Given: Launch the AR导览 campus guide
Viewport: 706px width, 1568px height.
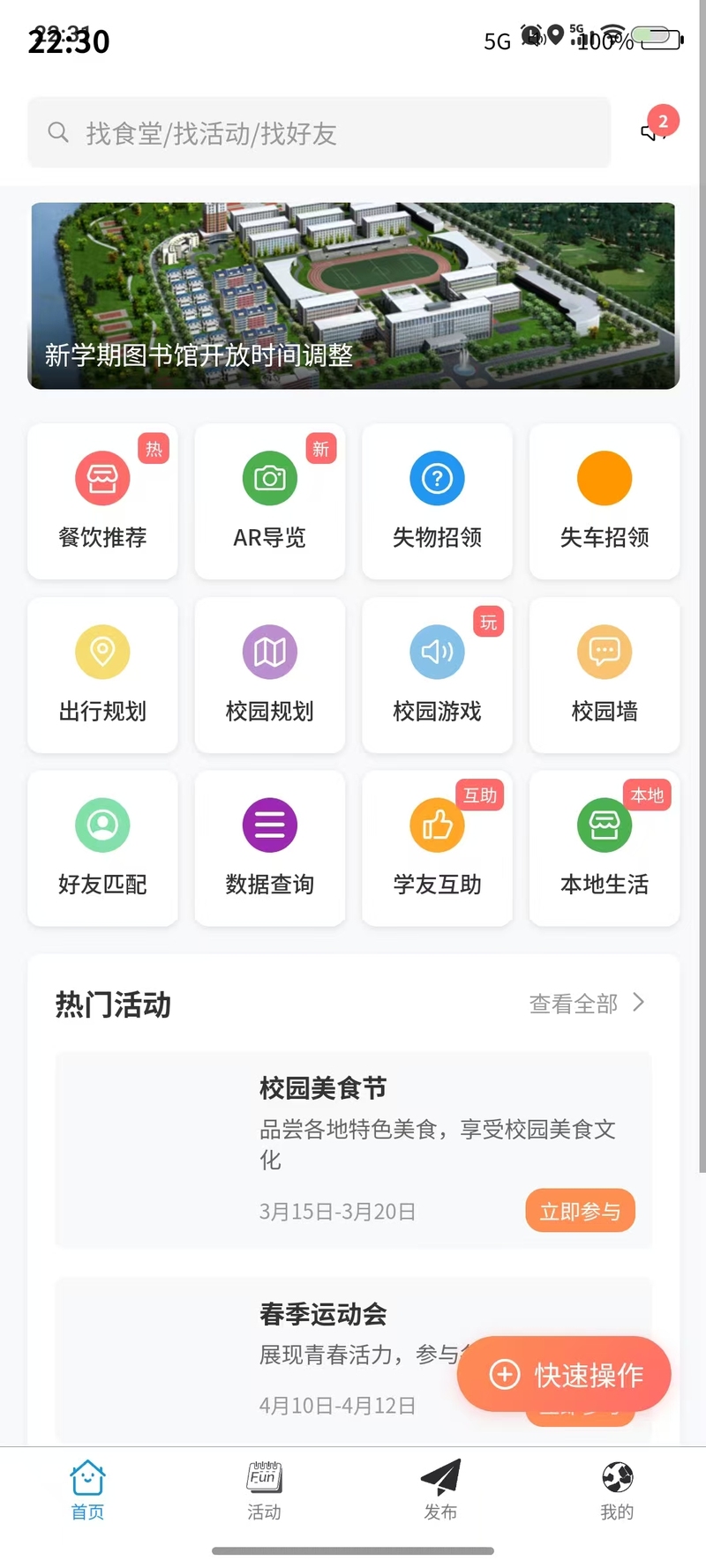Looking at the screenshot, I should [x=269, y=501].
